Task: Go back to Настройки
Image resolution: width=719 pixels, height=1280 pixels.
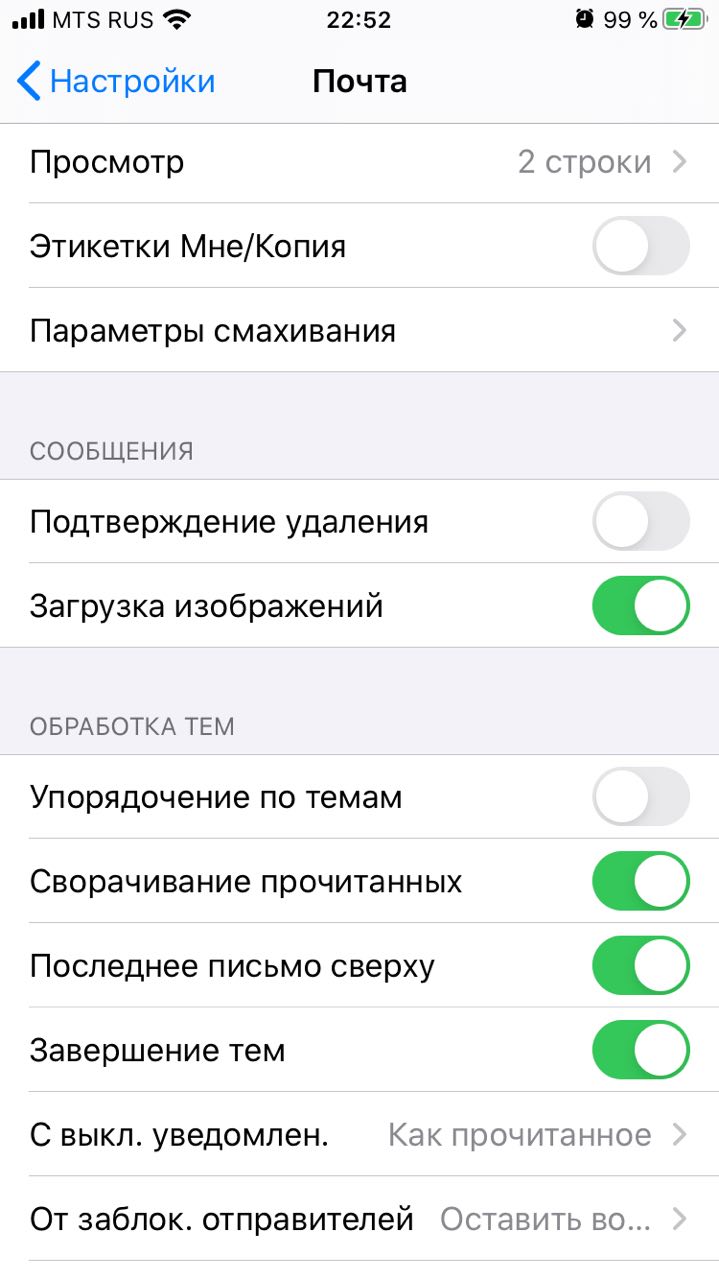Action: tap(116, 81)
